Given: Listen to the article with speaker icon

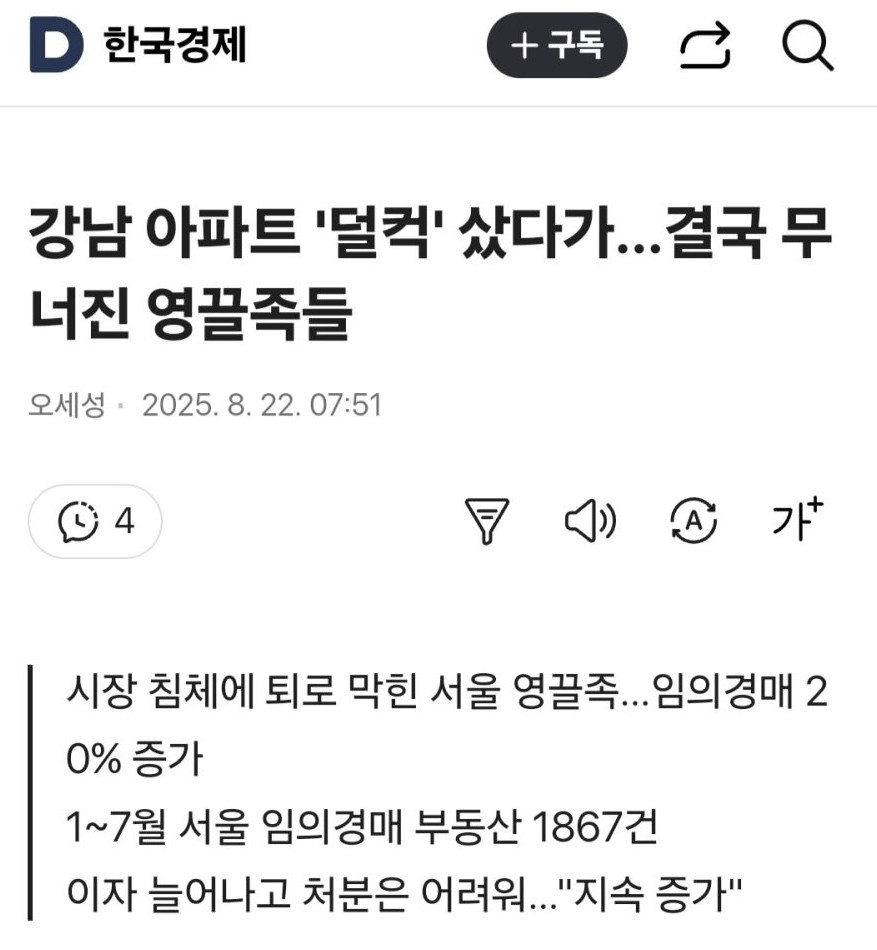Looking at the screenshot, I should pyautogui.click(x=590, y=520).
